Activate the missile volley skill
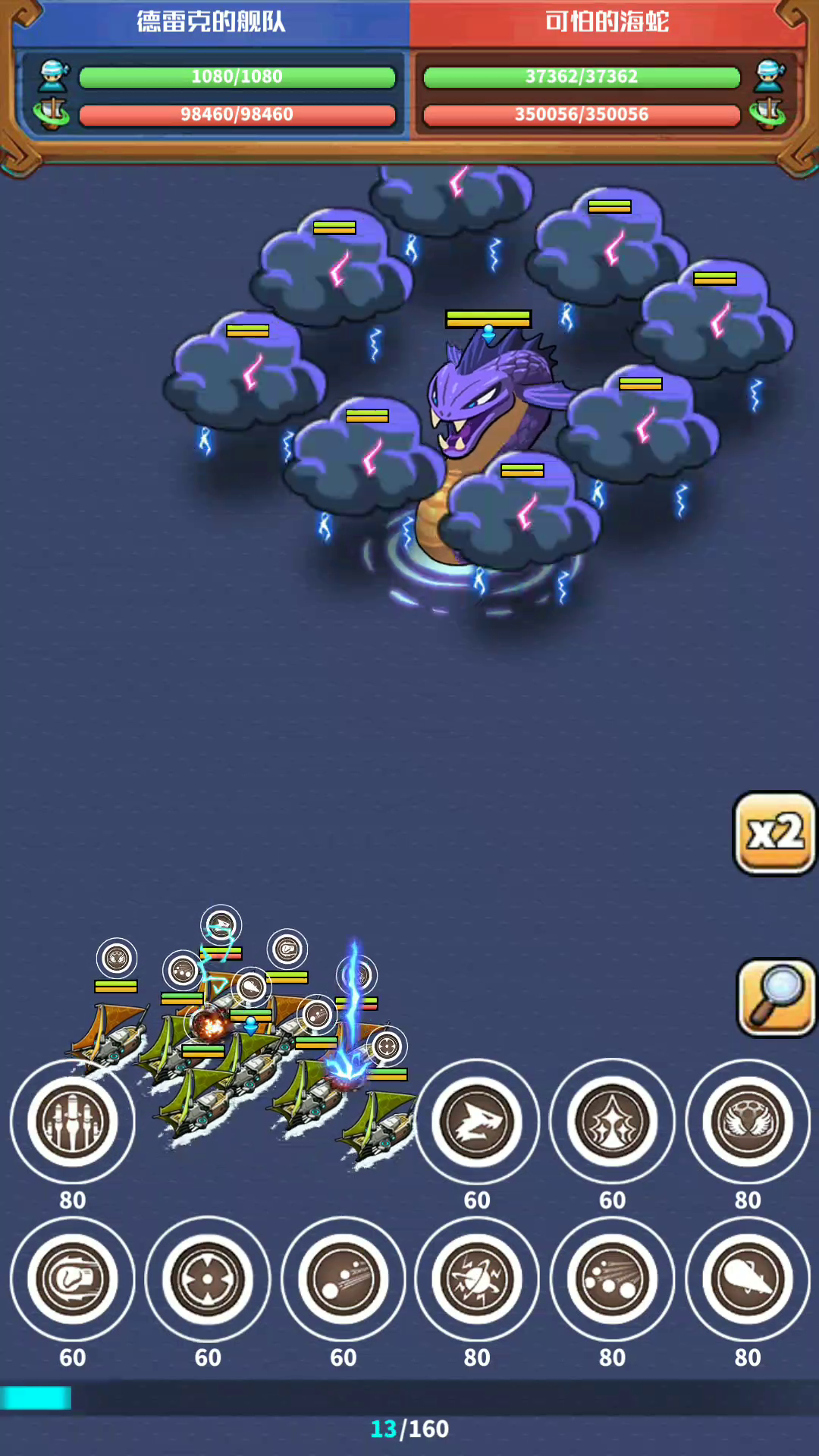Image resolution: width=819 pixels, height=1456 pixels. [x=73, y=1122]
